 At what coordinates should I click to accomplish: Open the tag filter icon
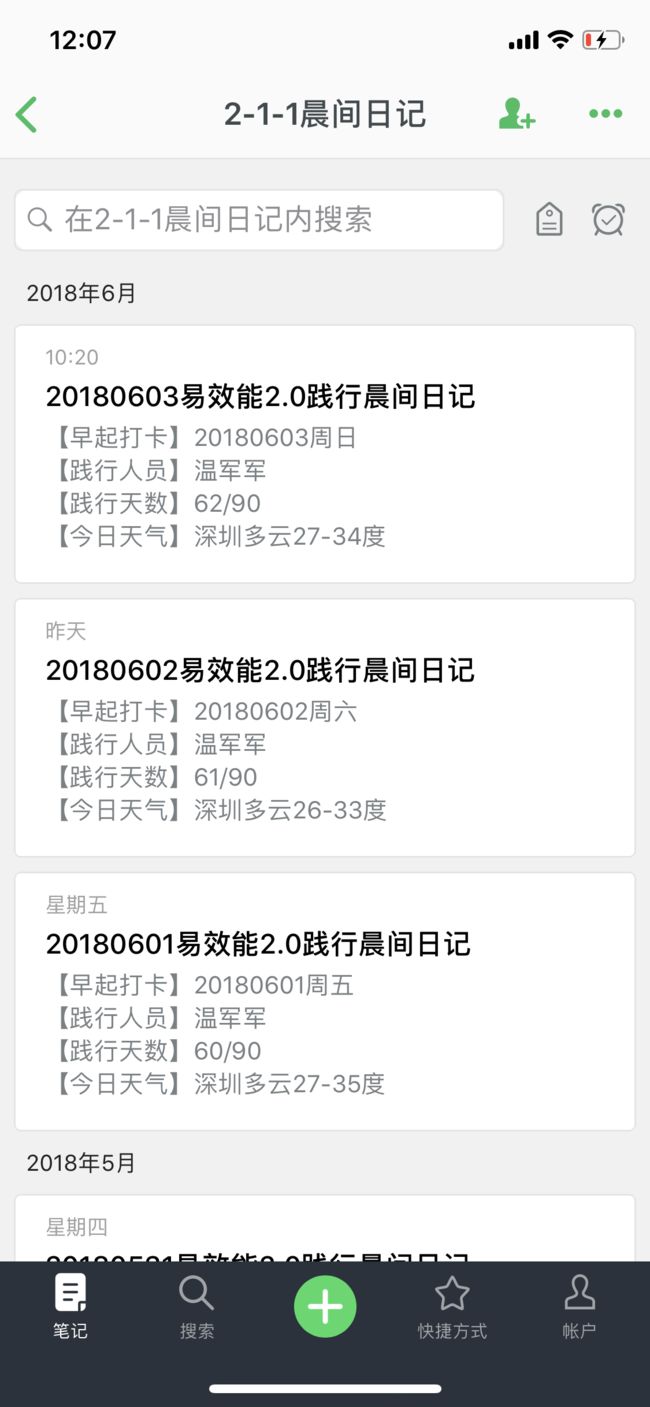(x=549, y=219)
